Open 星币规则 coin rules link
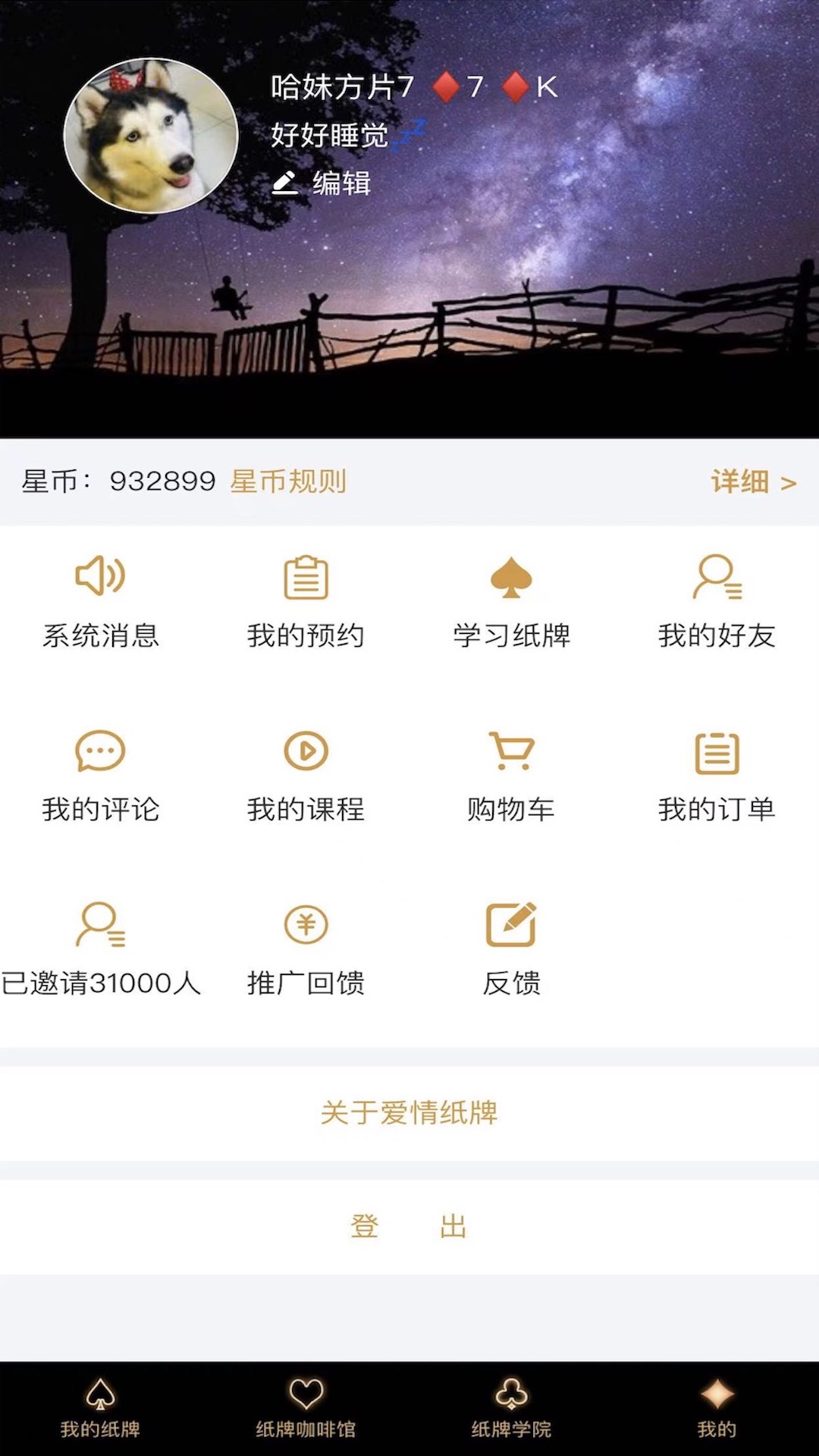The image size is (819, 1456). tap(288, 482)
